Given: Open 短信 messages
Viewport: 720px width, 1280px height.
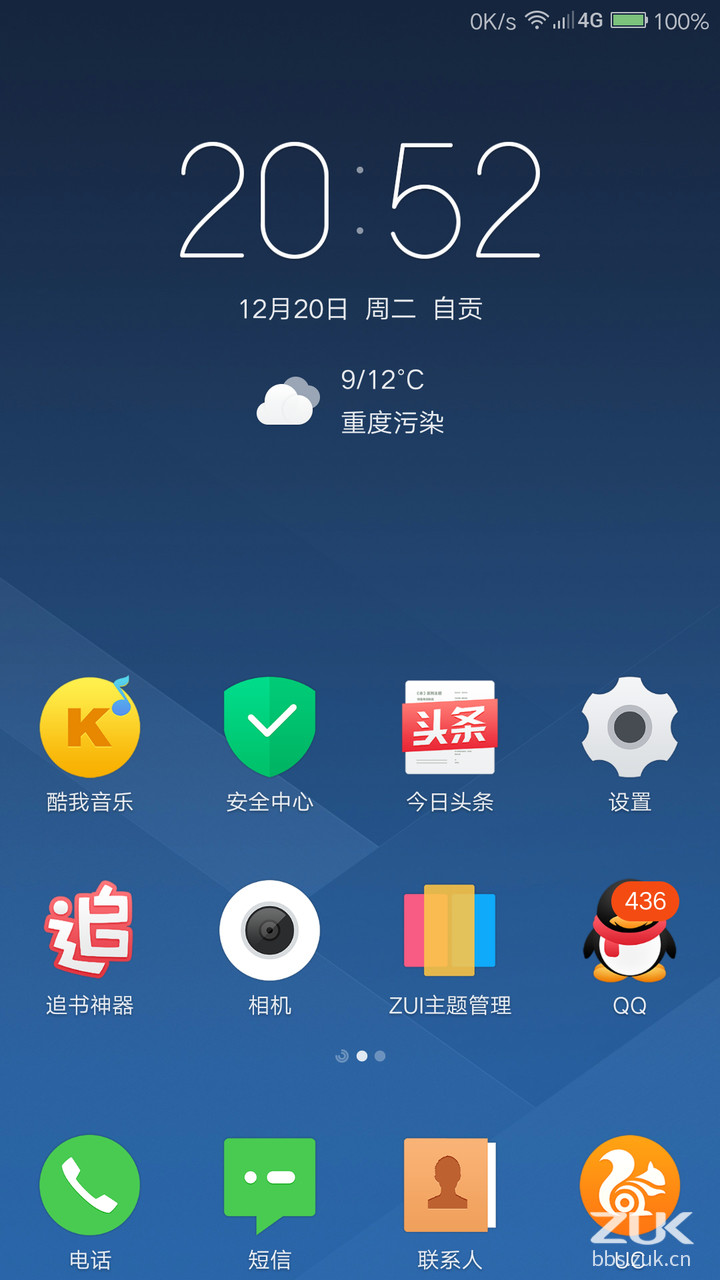Looking at the screenshot, I should pyautogui.click(x=270, y=1185).
